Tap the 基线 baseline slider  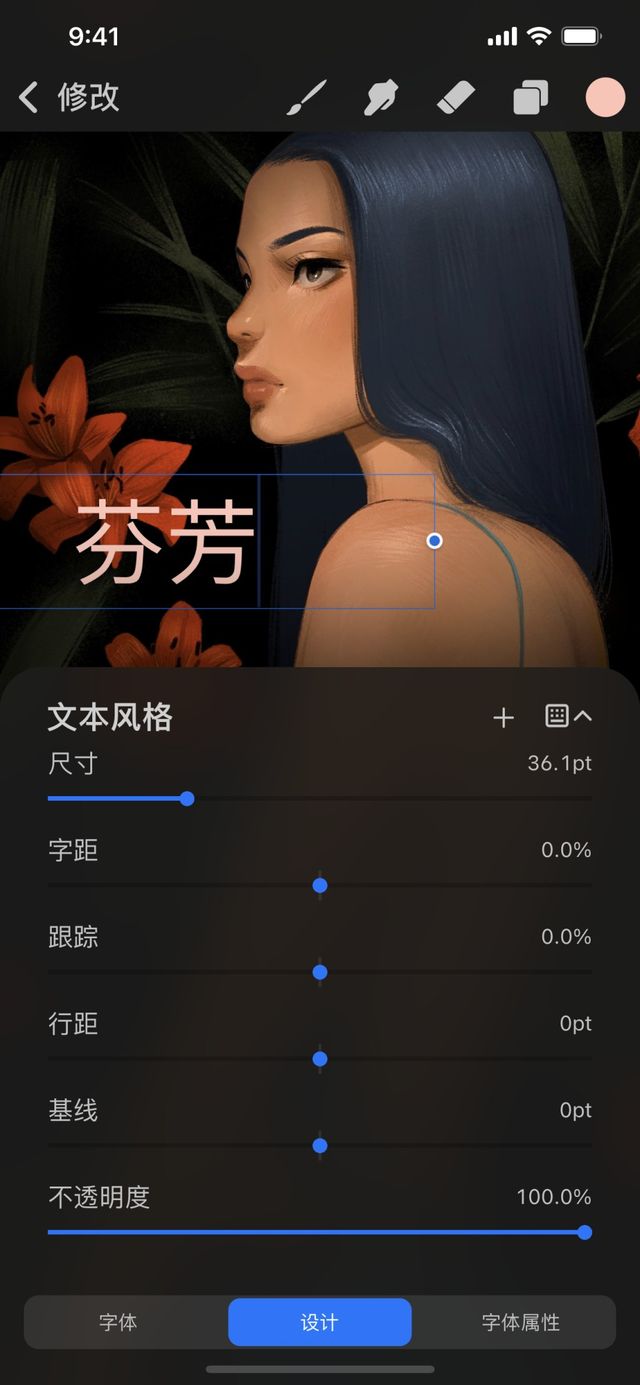320,1146
